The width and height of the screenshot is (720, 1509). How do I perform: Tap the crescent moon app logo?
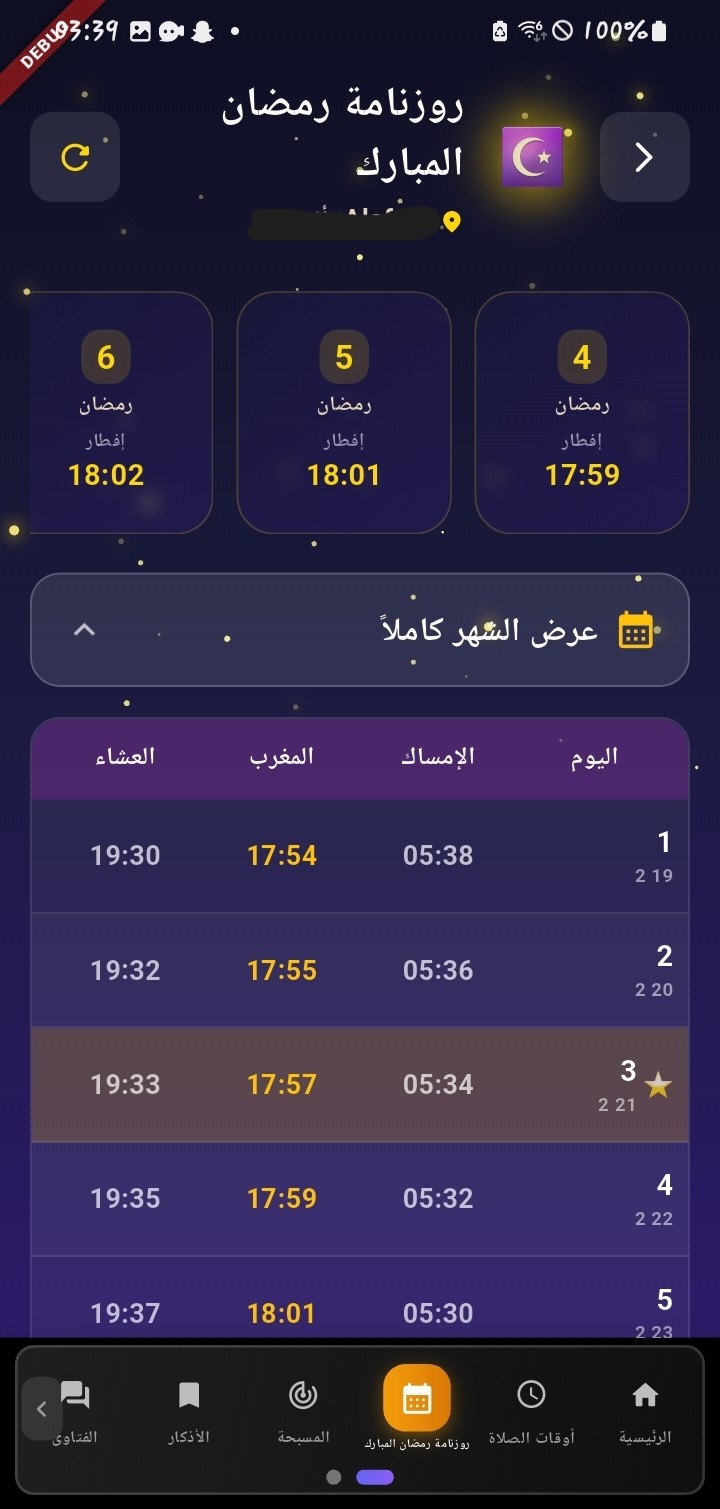(x=531, y=157)
